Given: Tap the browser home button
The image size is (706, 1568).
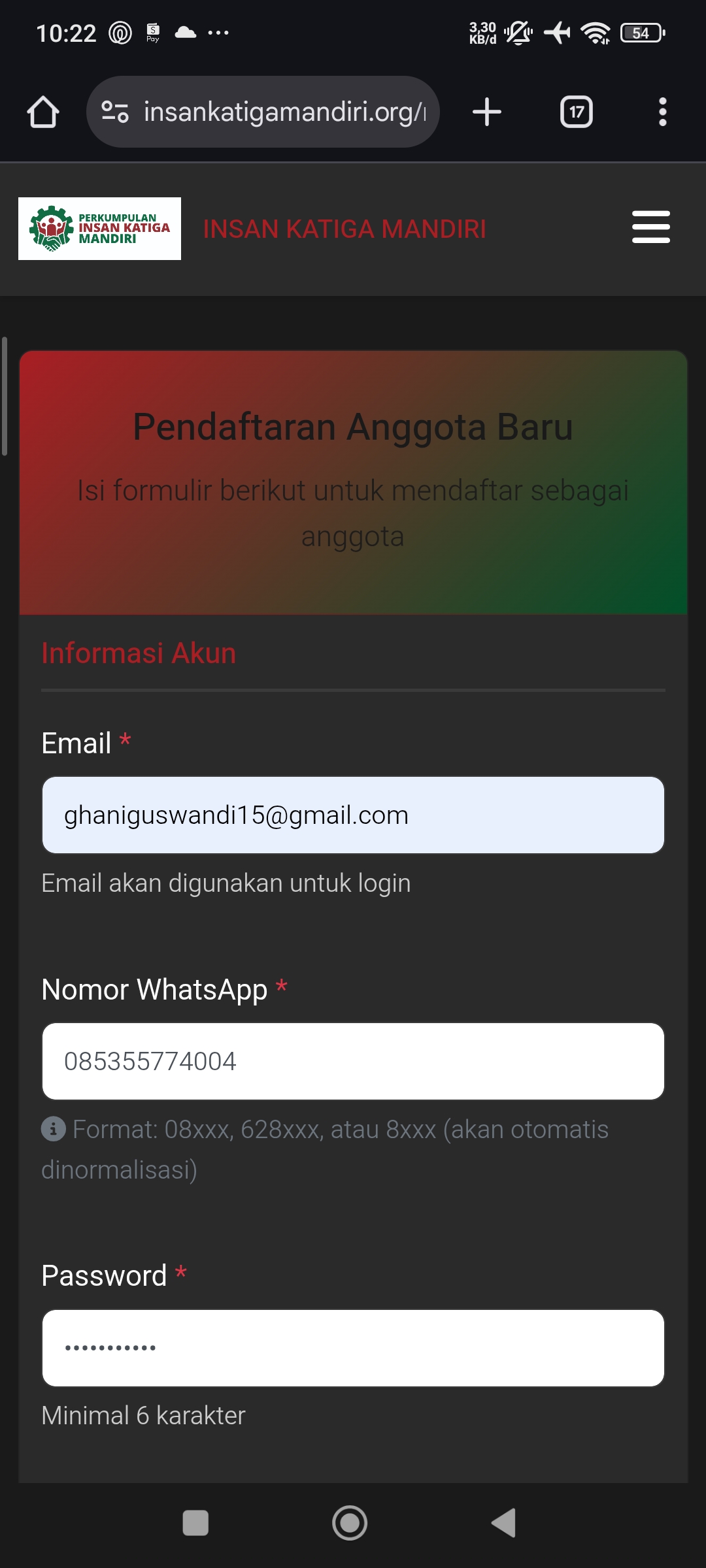Looking at the screenshot, I should [43, 112].
